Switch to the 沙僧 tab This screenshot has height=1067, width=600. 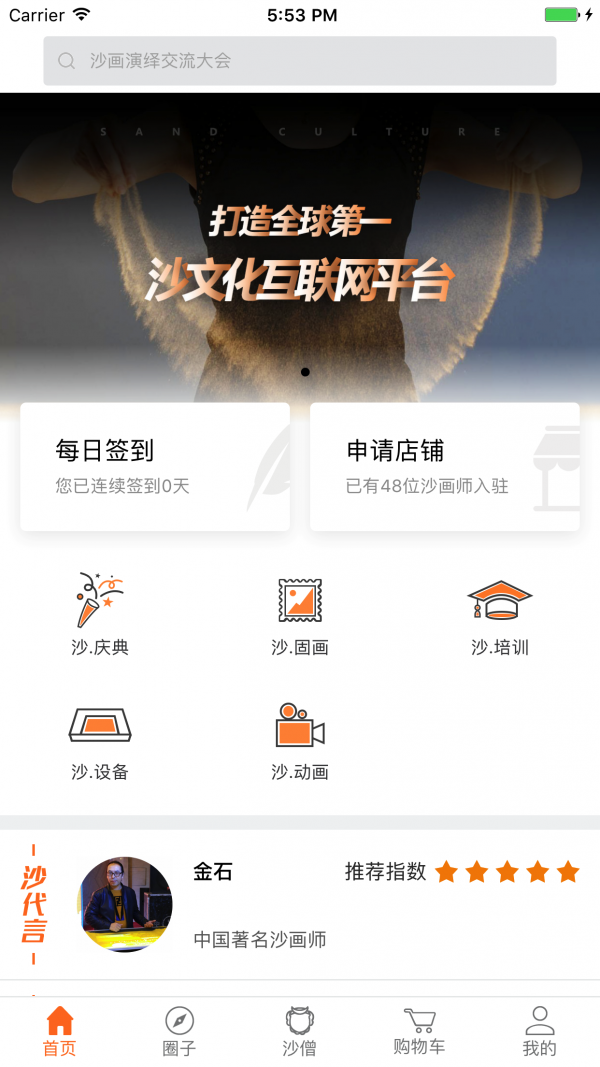[x=299, y=1032]
